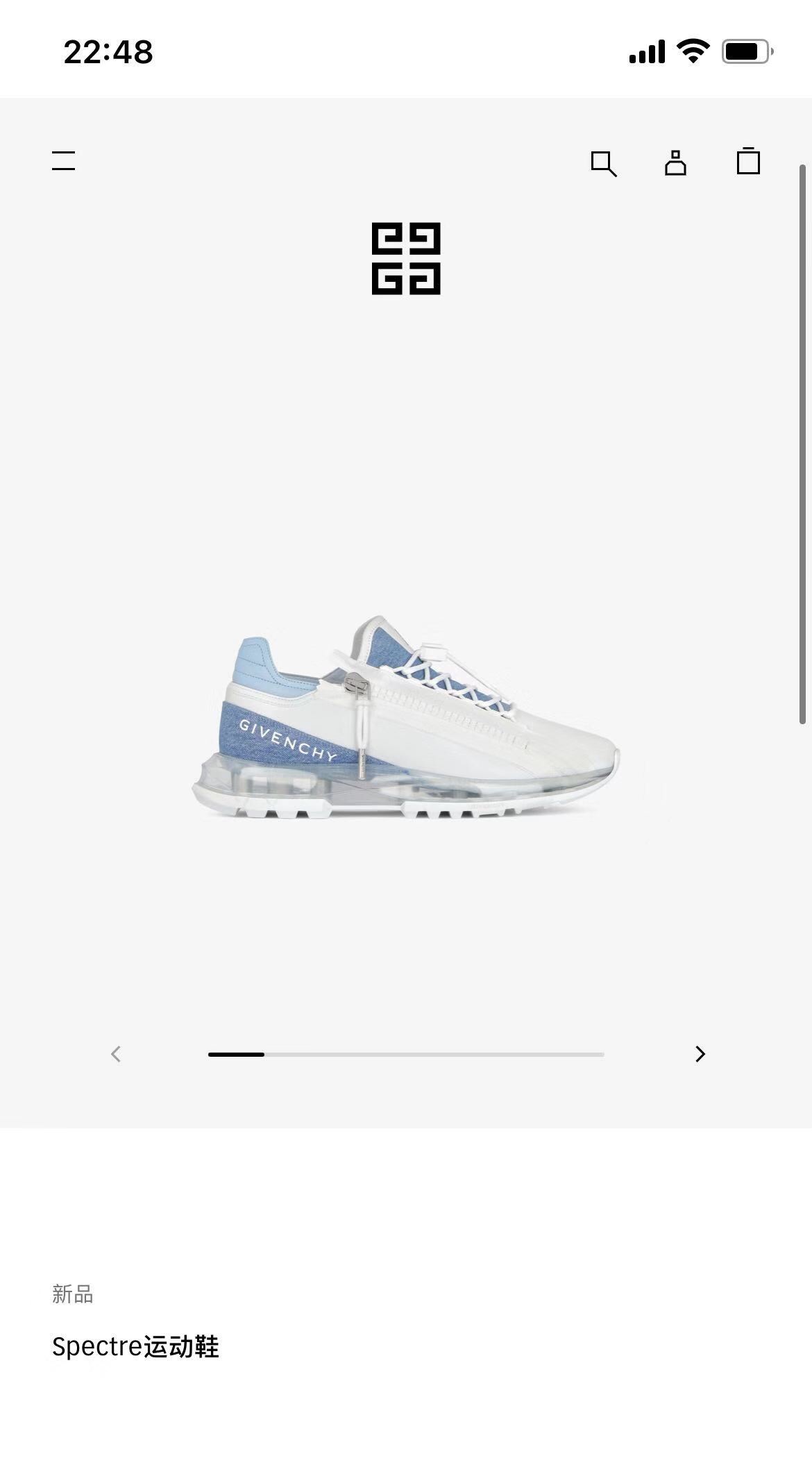Open the account profile icon
The image size is (812, 1465).
(675, 162)
